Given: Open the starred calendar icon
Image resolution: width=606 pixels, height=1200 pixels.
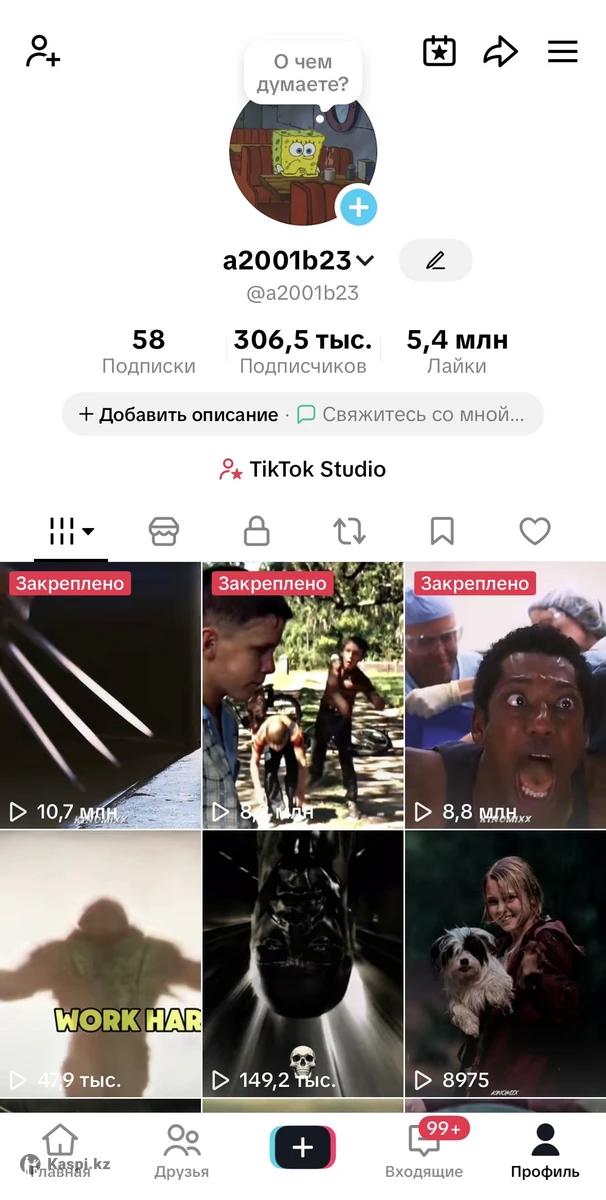Looking at the screenshot, I should [x=439, y=51].
